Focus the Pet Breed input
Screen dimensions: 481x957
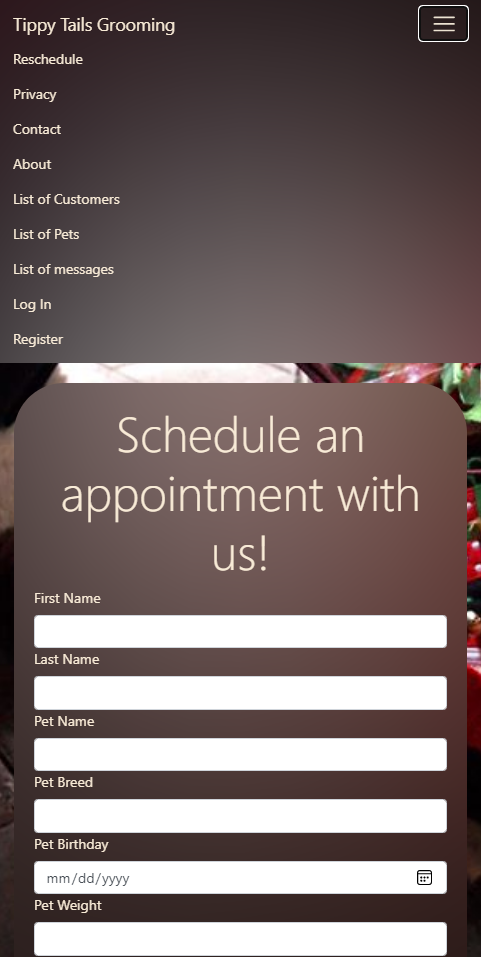[240, 816]
